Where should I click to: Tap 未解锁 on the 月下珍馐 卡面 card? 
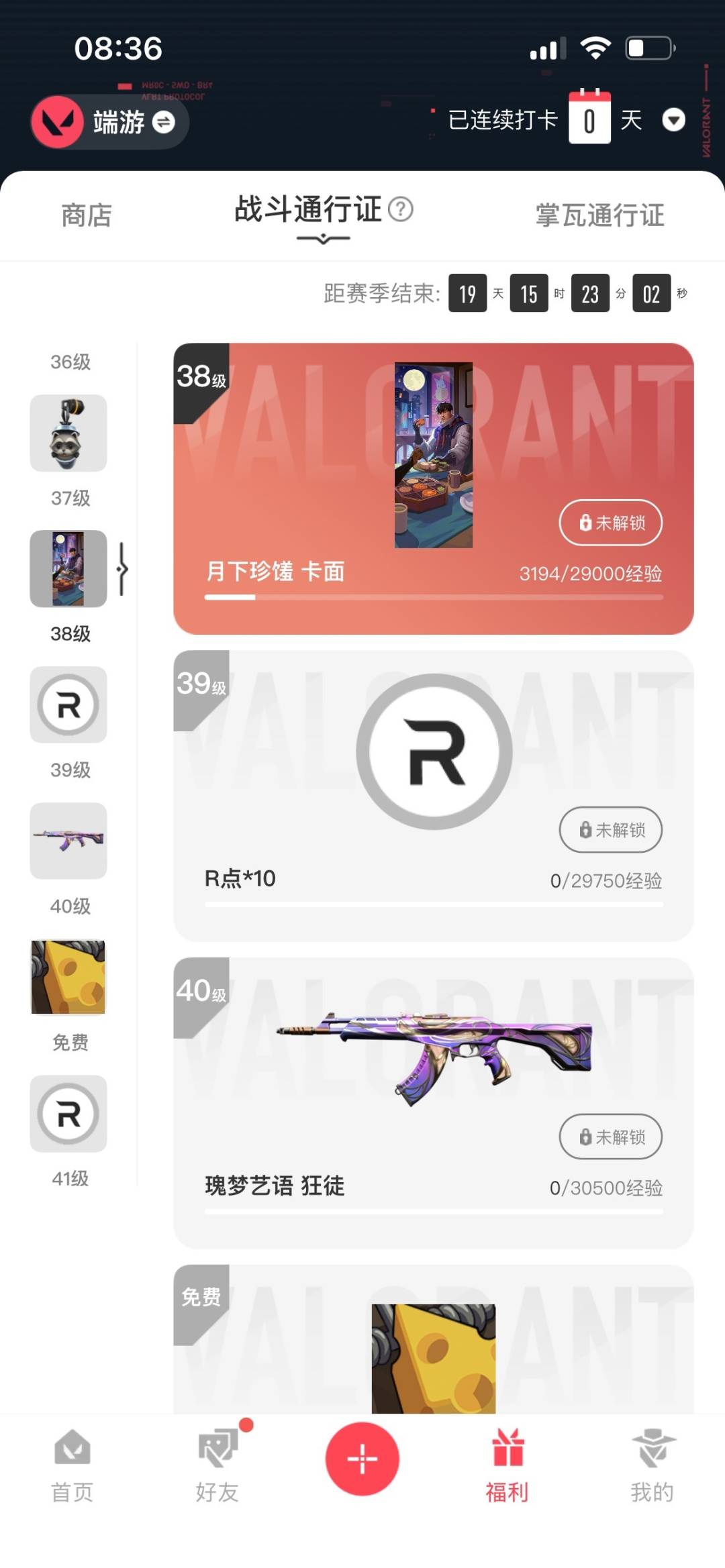[610, 523]
